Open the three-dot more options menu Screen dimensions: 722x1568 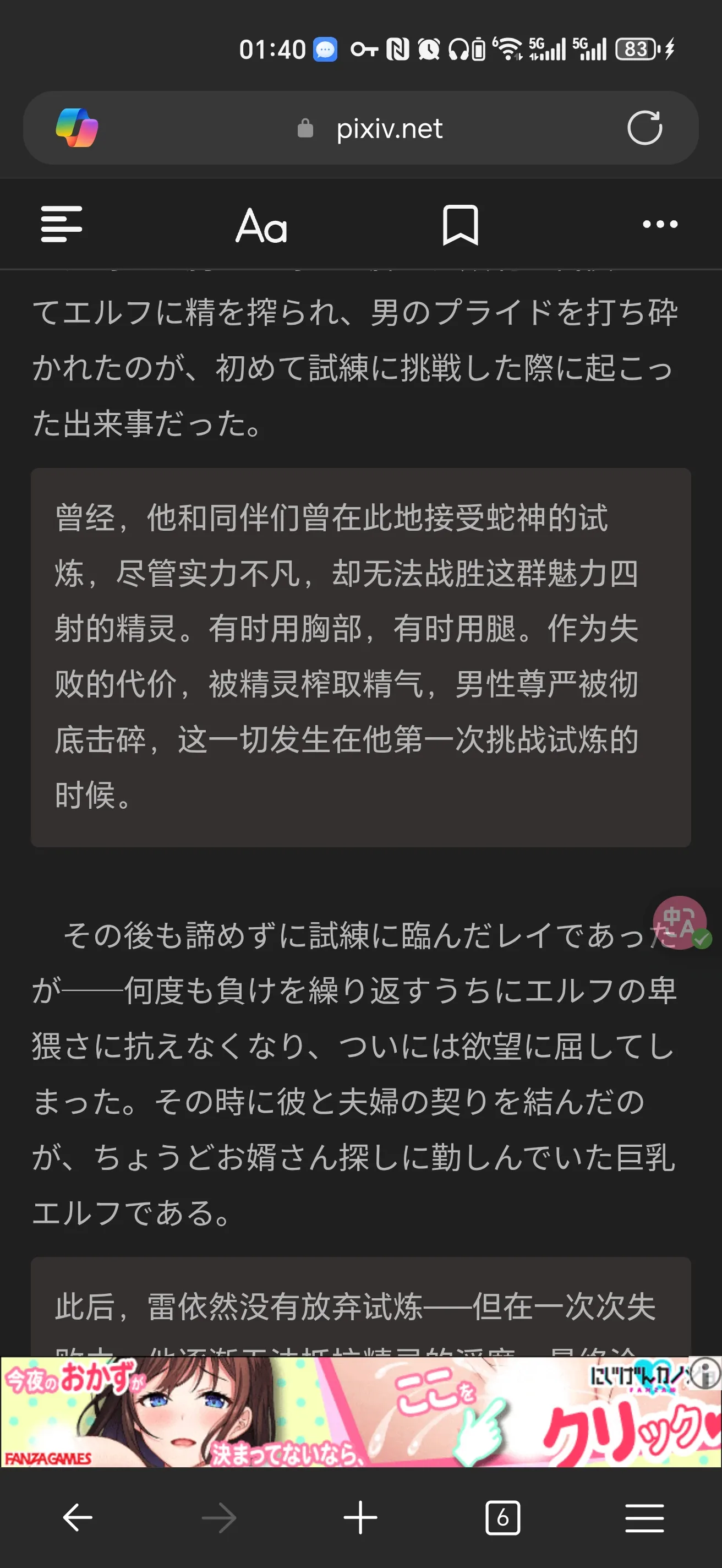coord(660,224)
